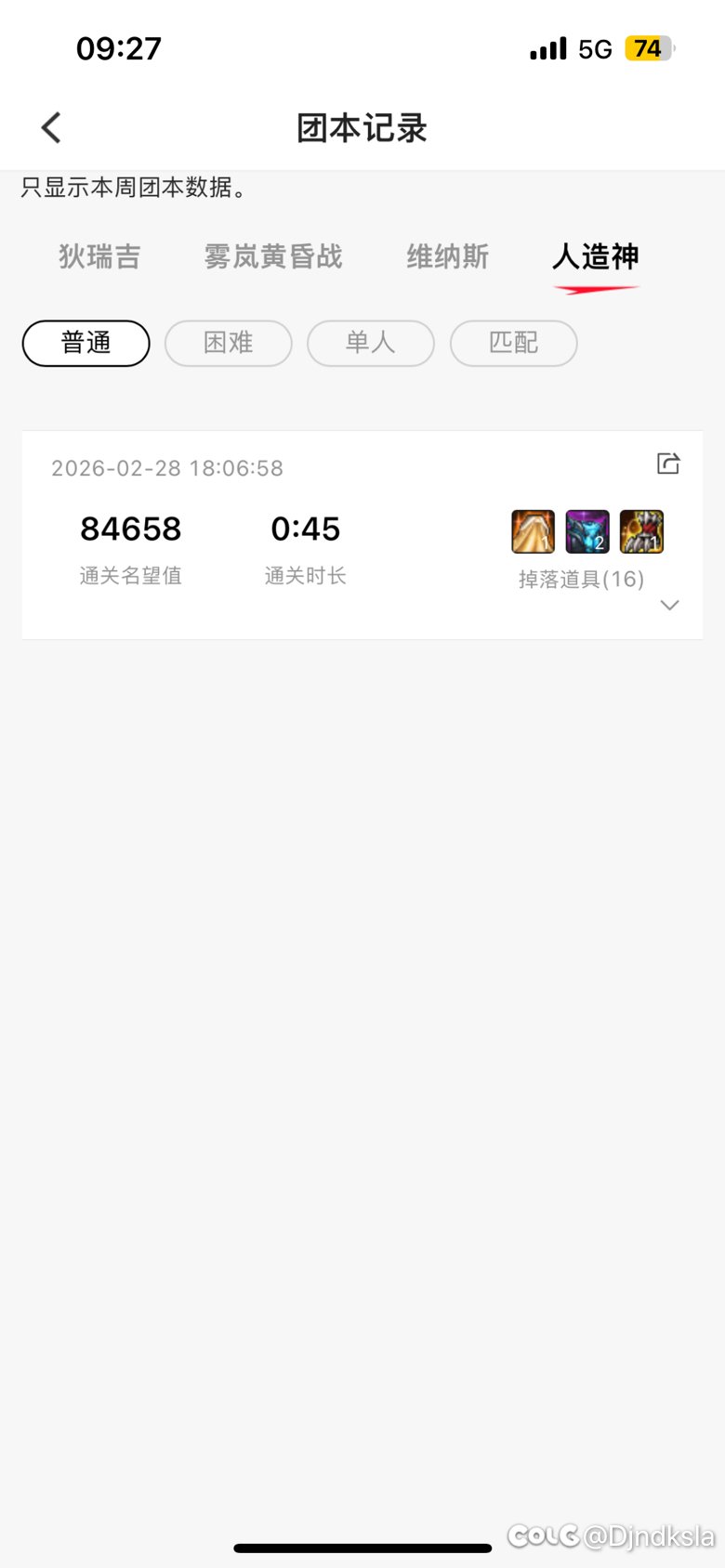Expand the dropped items list
Image resolution: width=725 pixels, height=1568 pixels.
pyautogui.click(x=669, y=606)
